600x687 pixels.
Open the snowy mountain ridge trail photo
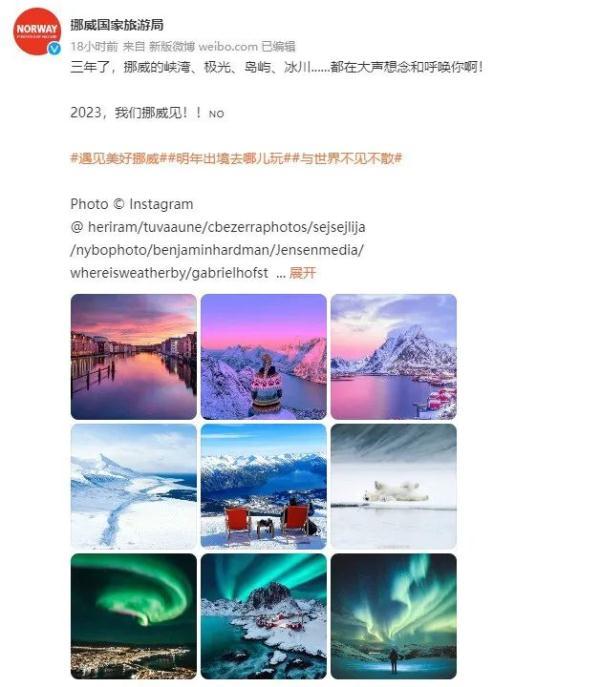[x=133, y=486]
